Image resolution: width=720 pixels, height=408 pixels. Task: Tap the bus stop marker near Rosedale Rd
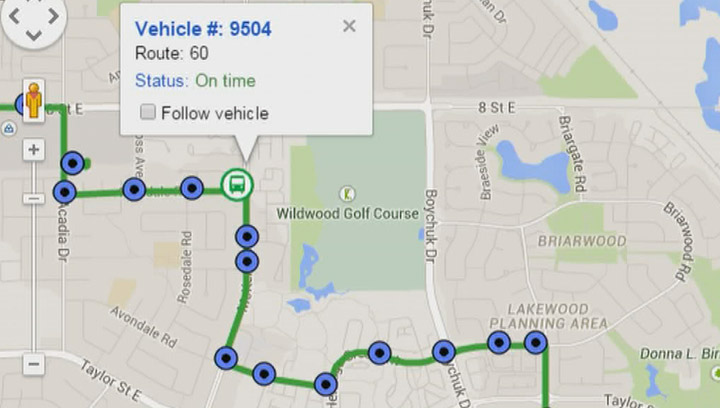point(191,187)
